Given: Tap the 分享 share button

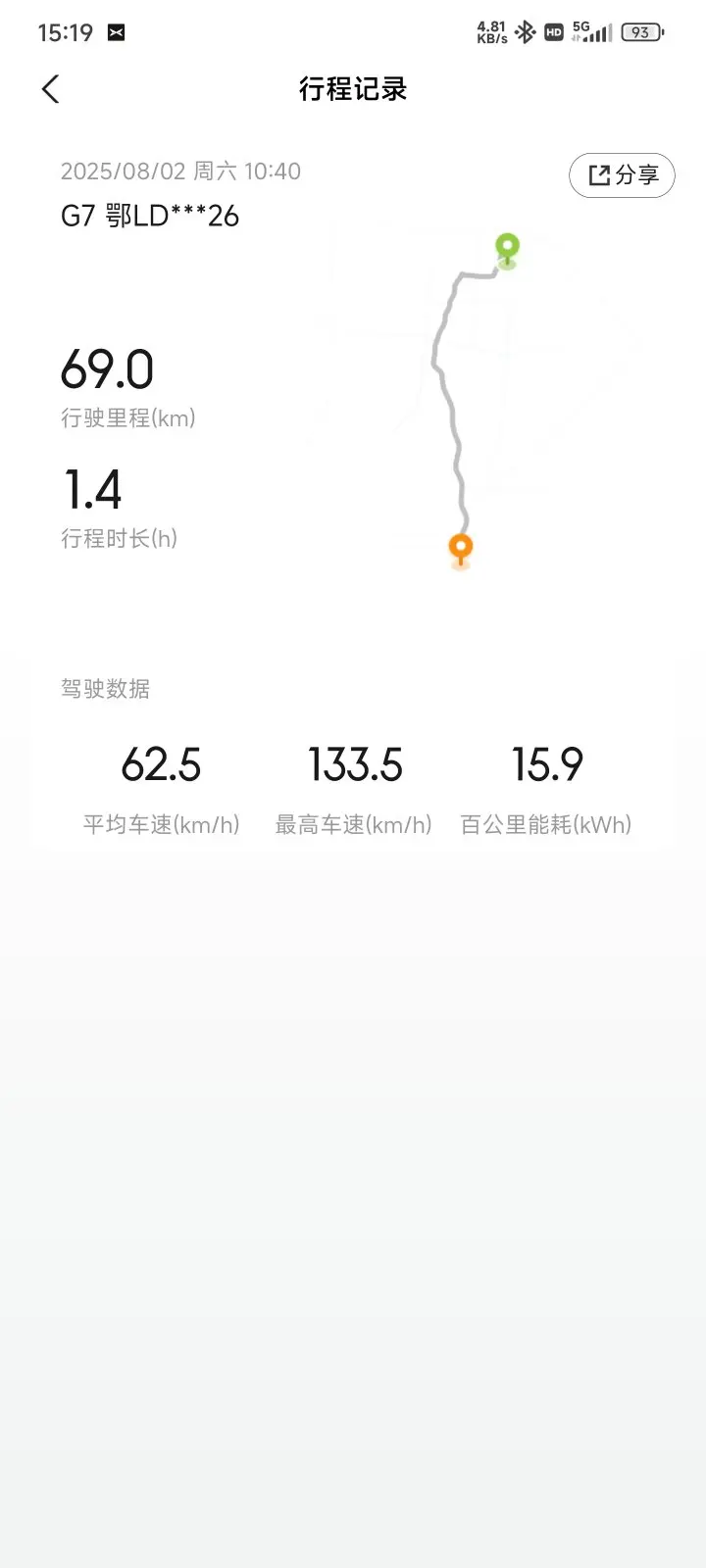Looking at the screenshot, I should tap(622, 175).
